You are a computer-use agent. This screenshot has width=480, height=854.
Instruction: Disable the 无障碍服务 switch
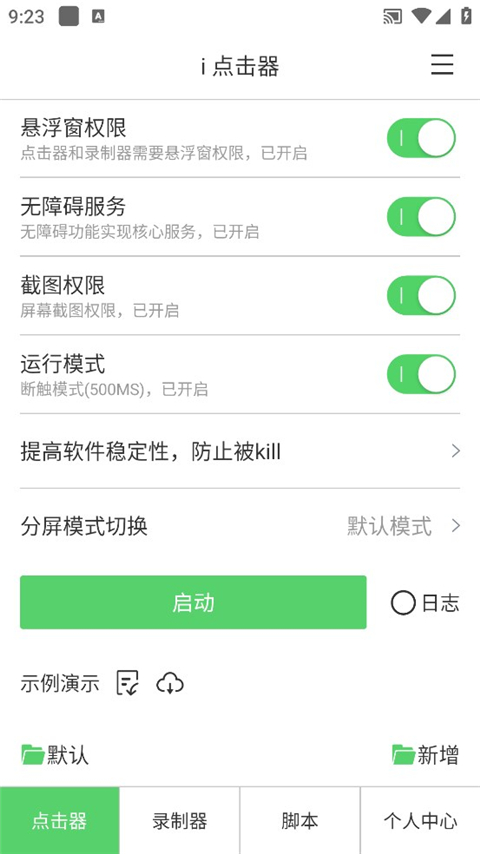point(421,217)
